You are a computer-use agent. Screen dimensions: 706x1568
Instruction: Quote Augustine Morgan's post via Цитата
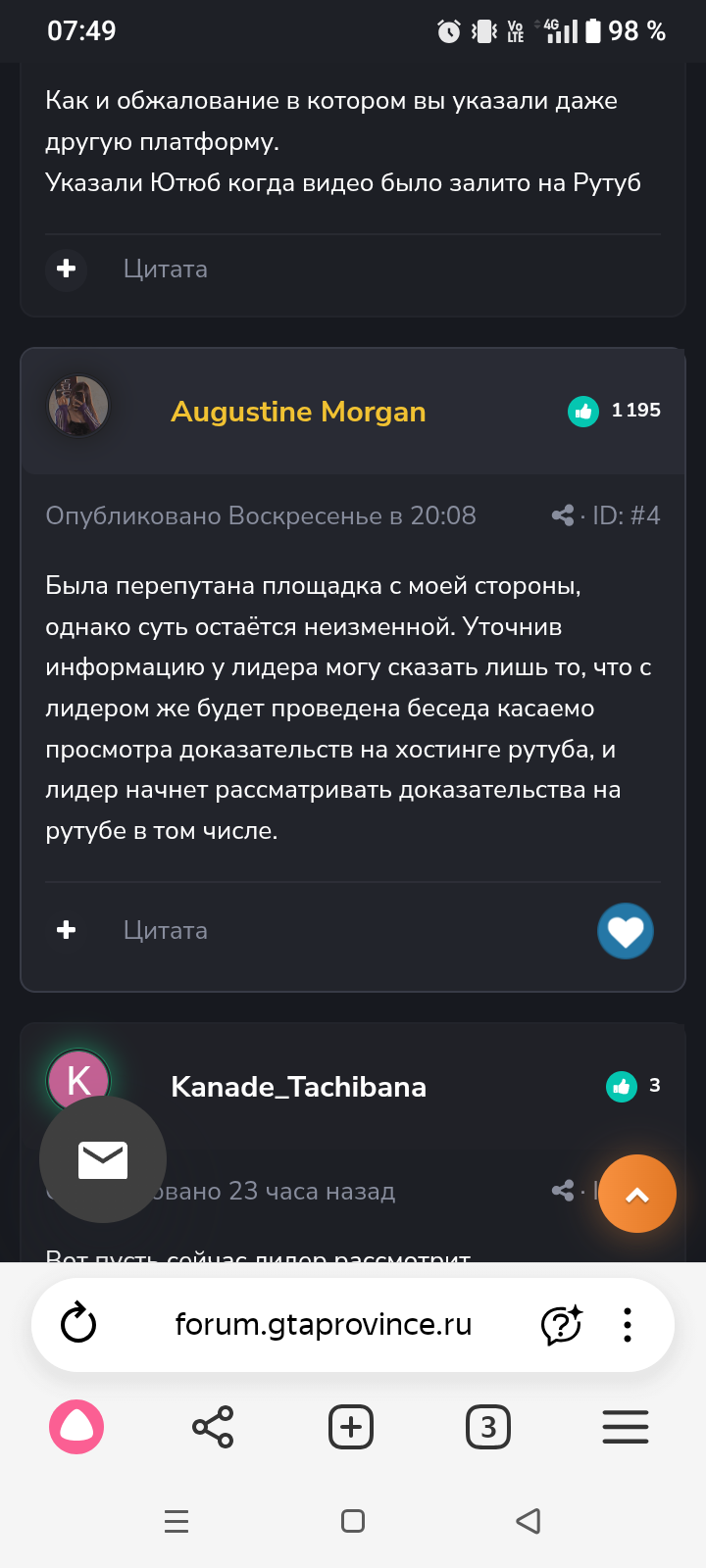[165, 930]
